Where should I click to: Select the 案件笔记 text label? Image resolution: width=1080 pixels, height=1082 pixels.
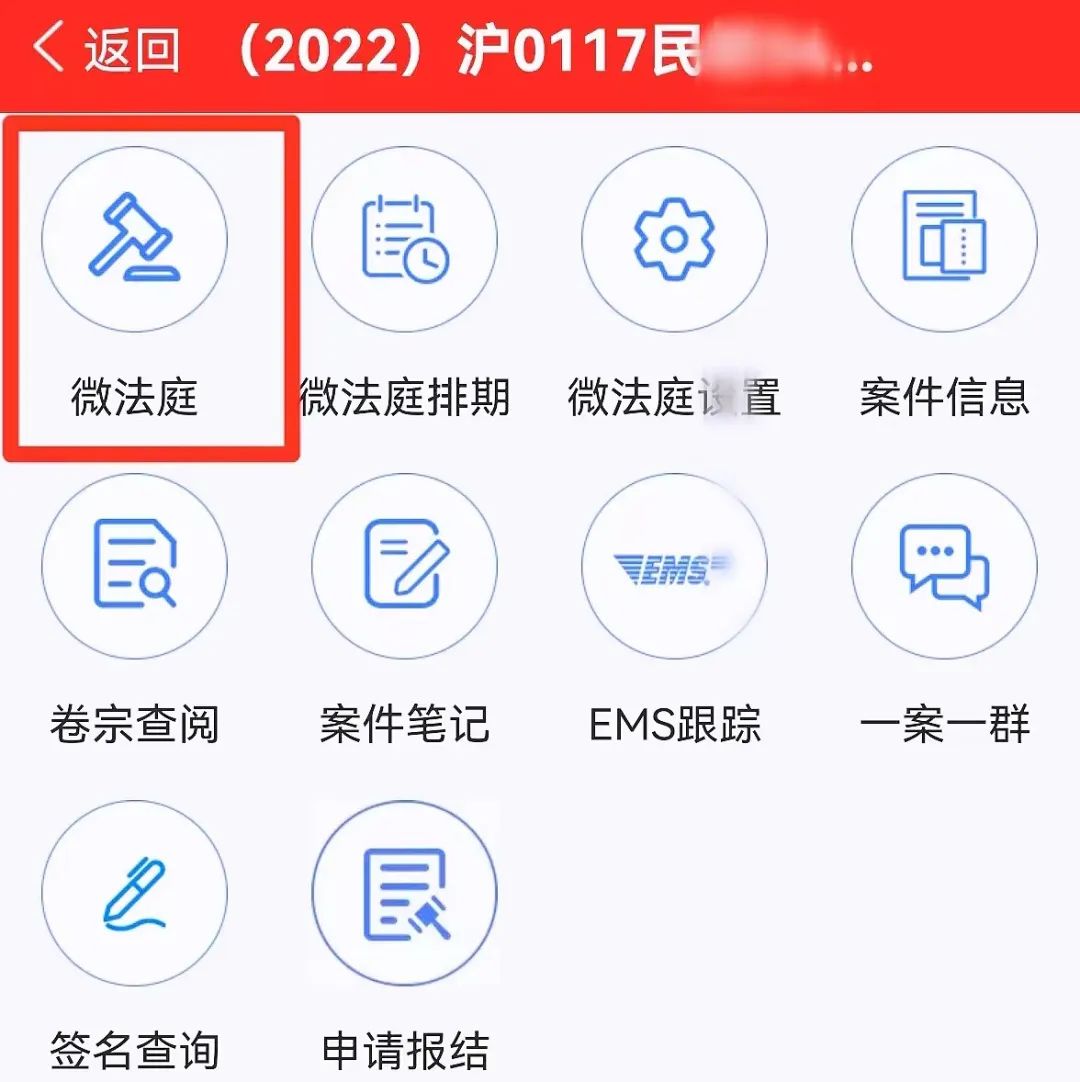click(x=405, y=724)
